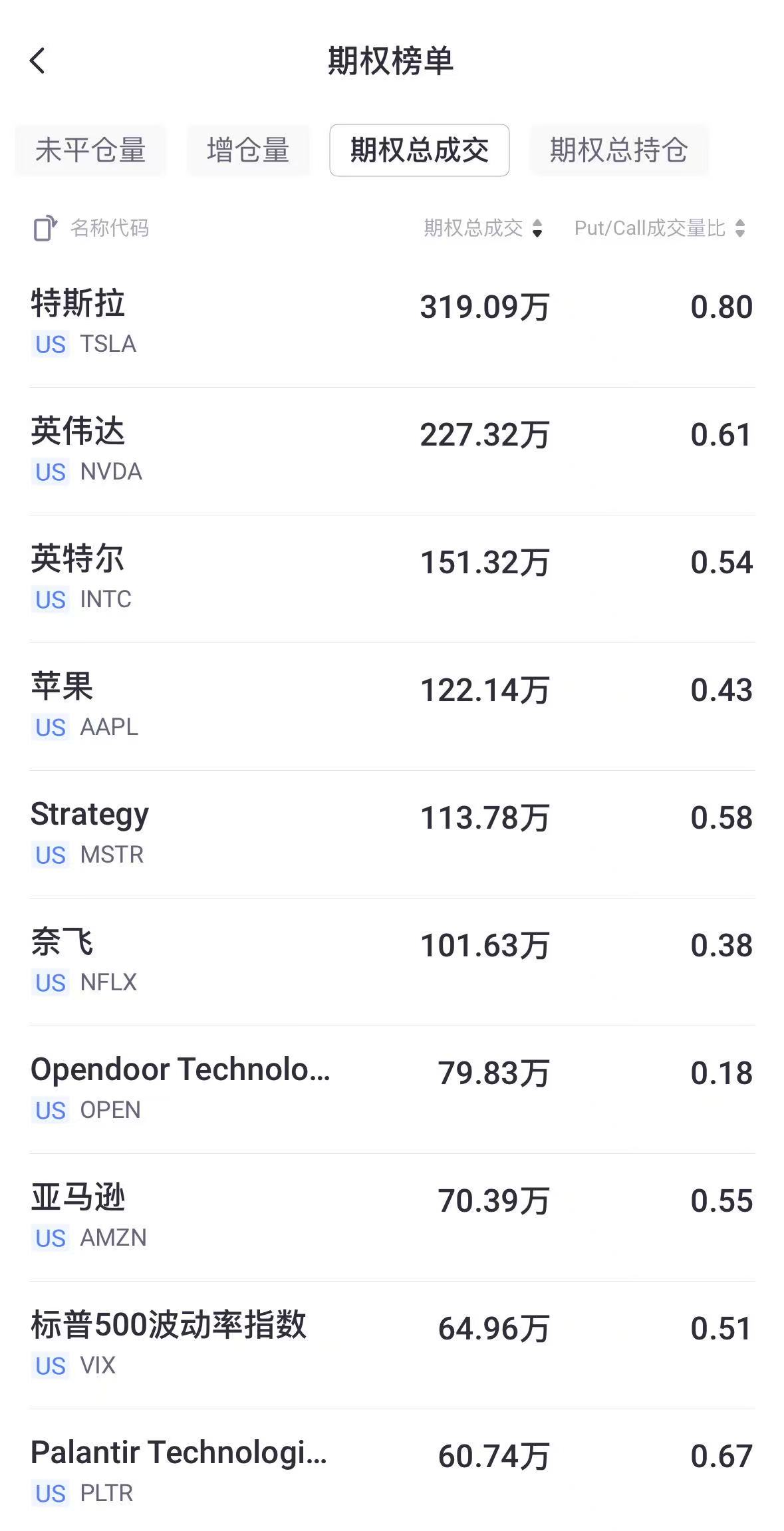Switch to the 期权总持仓 tab
This screenshot has height=1531, width=784.
click(x=618, y=150)
